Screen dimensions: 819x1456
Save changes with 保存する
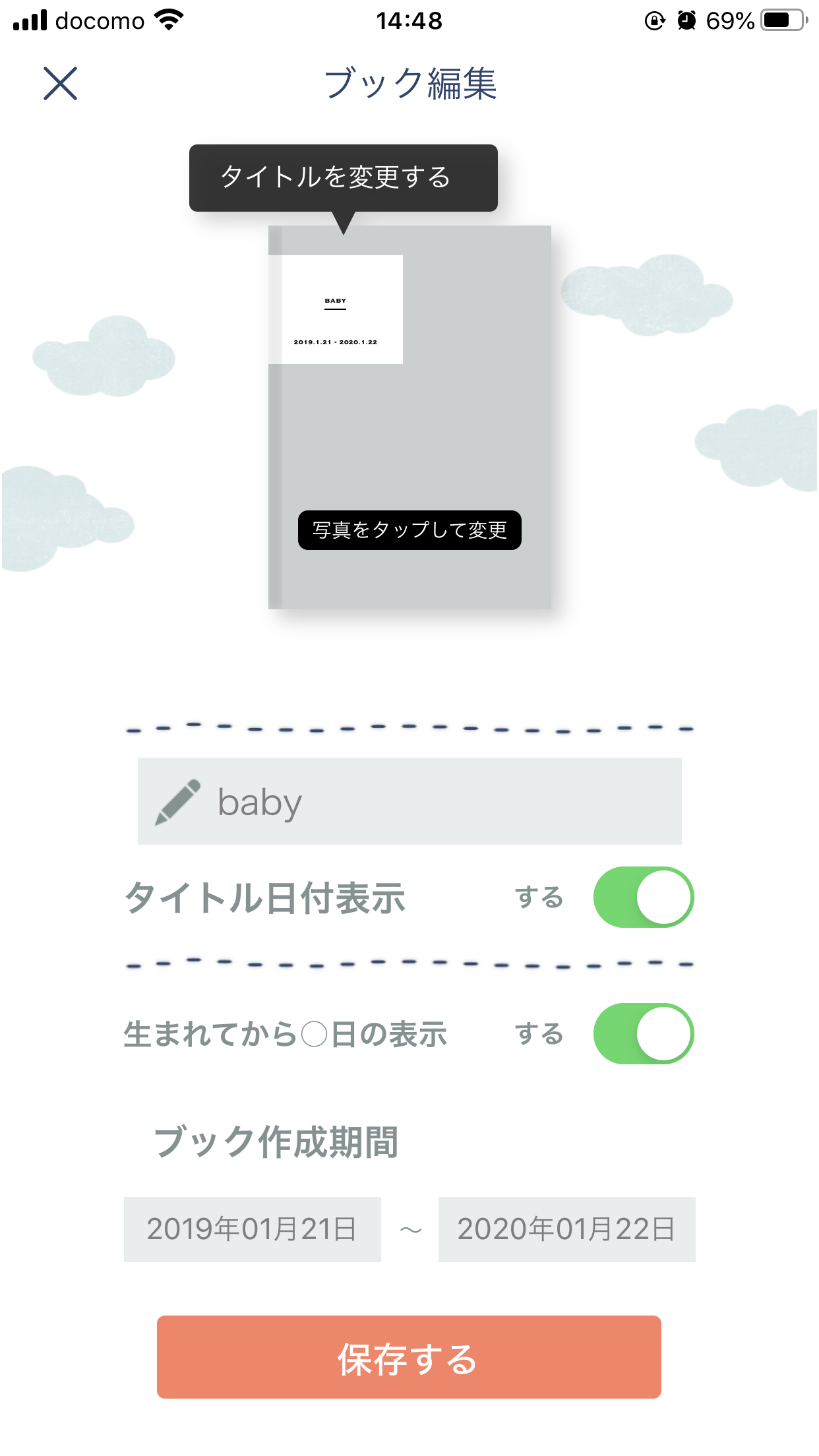pyautogui.click(x=409, y=1357)
